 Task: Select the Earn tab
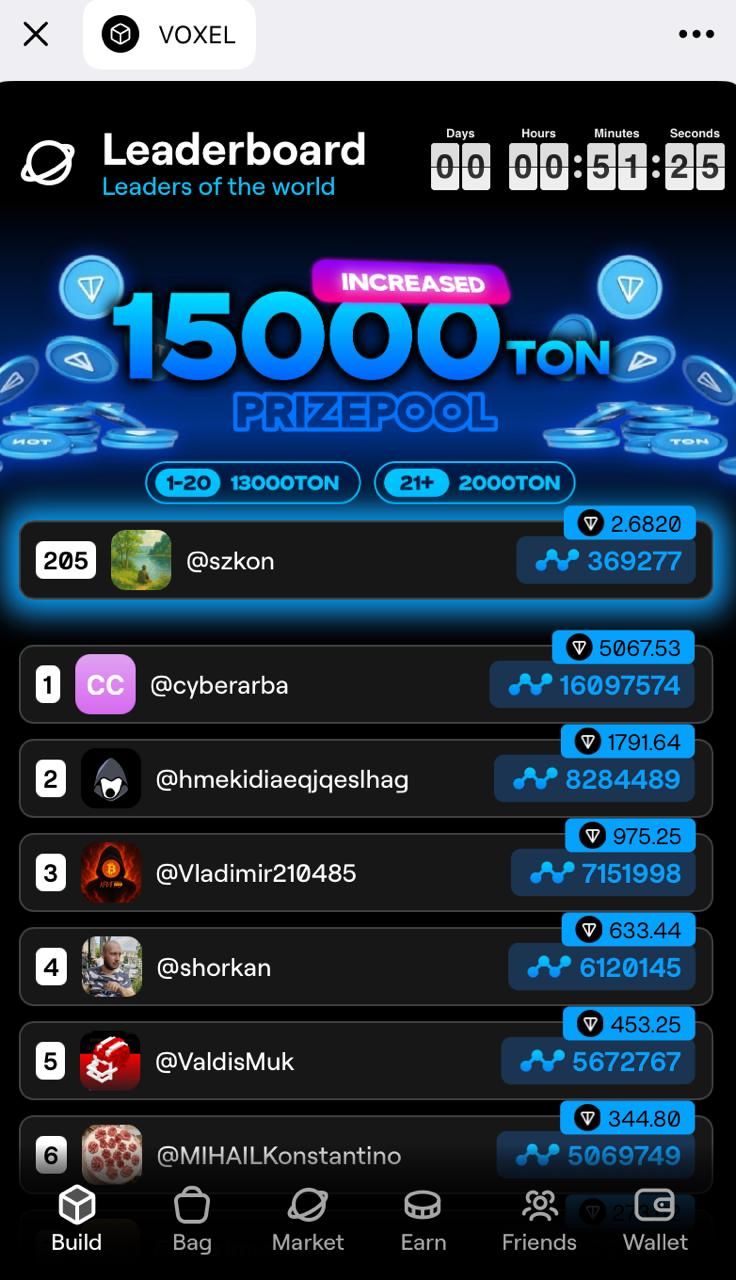[423, 1220]
